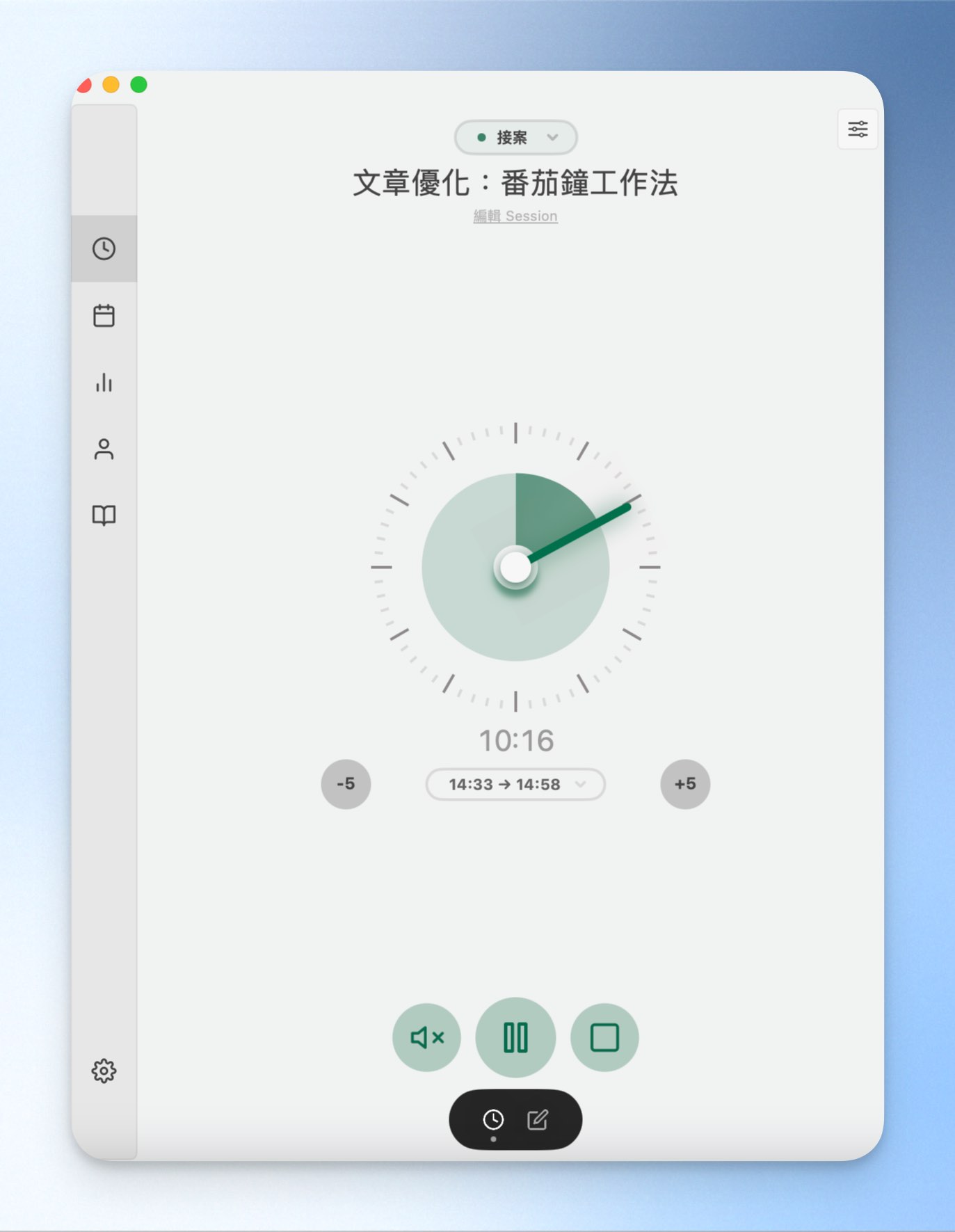Pause the running timer
955x1232 pixels.
point(515,1037)
